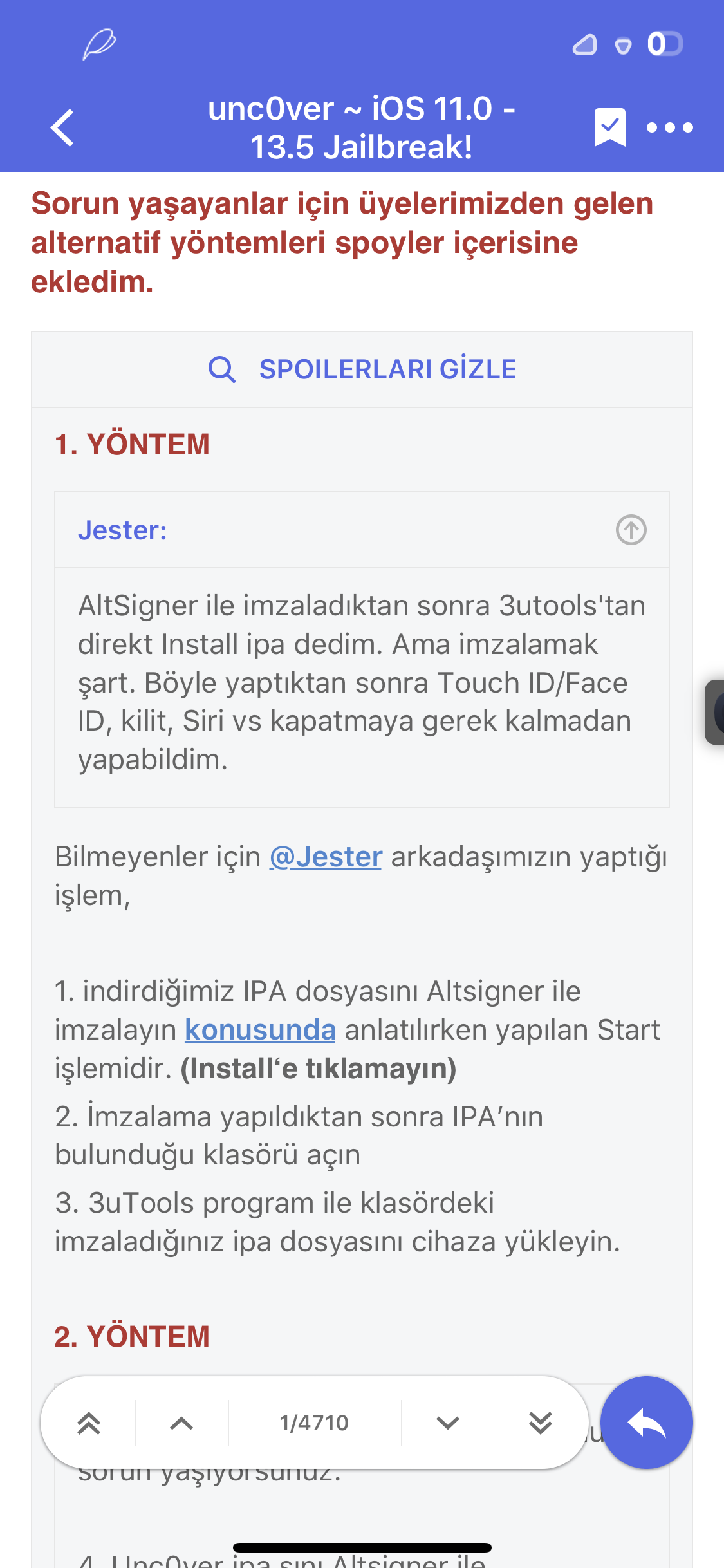Jump to Jester's original quoted post

pos(631,530)
